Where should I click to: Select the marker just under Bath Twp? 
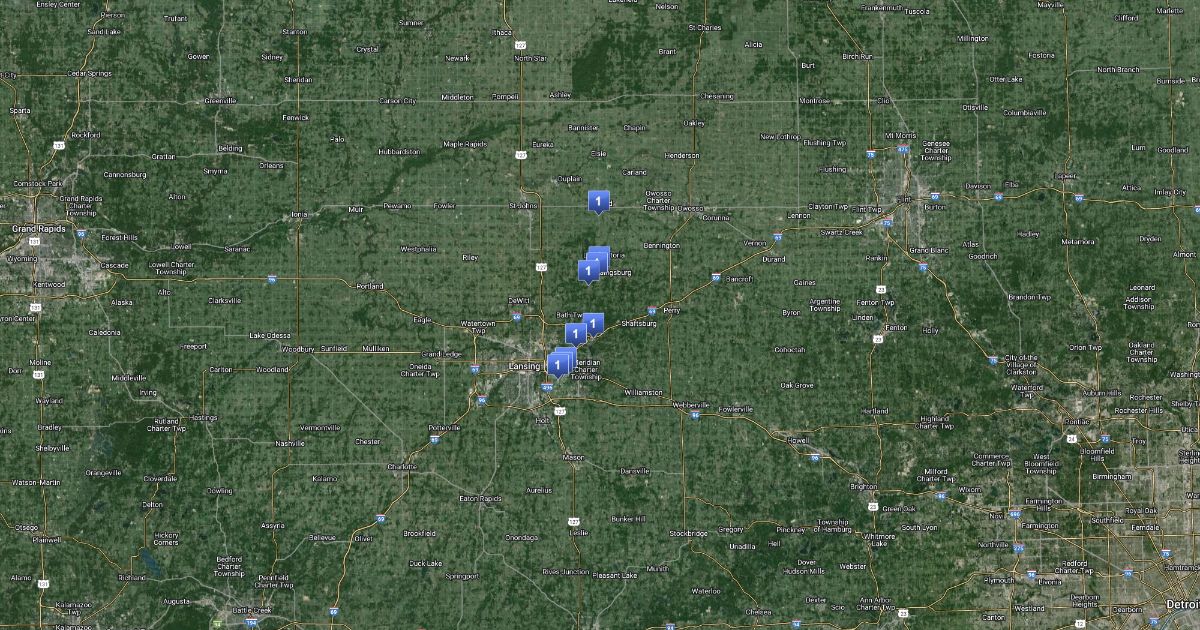coord(575,333)
